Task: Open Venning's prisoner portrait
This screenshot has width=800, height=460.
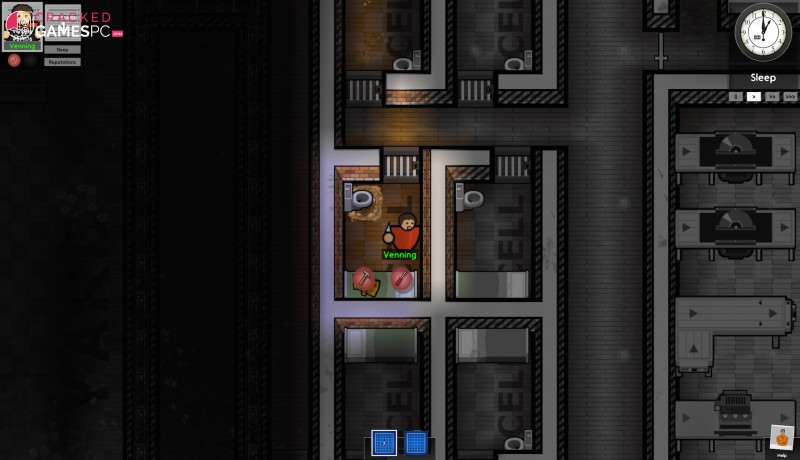Action: [x=21, y=23]
